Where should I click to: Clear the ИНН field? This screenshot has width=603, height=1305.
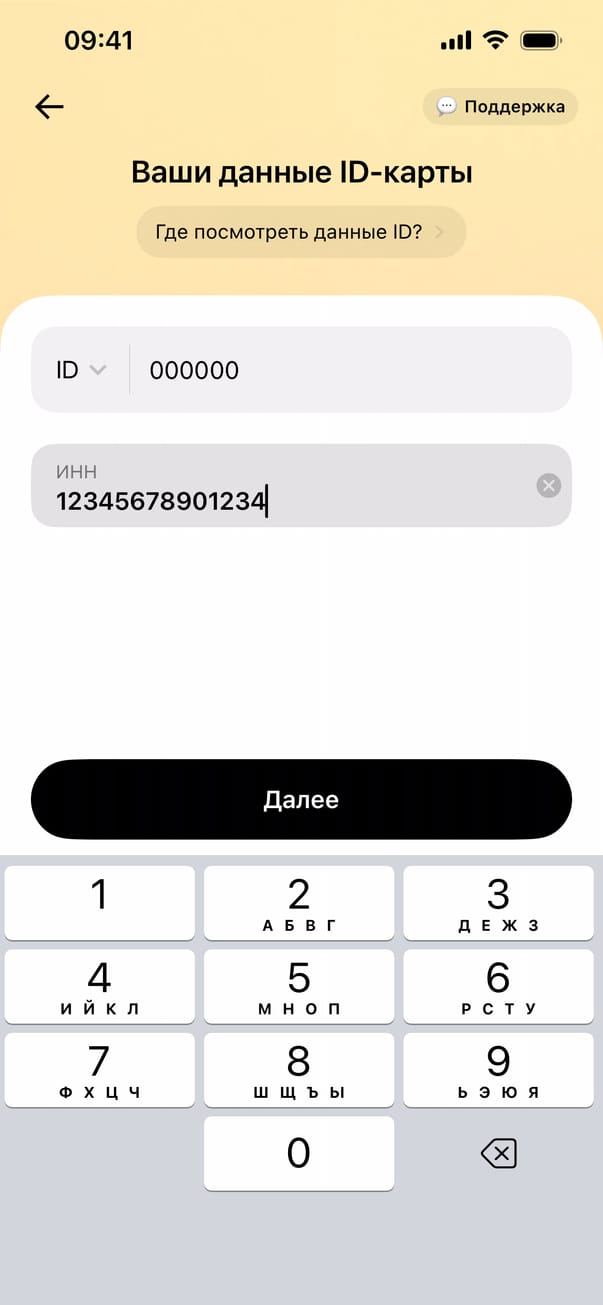tap(548, 486)
